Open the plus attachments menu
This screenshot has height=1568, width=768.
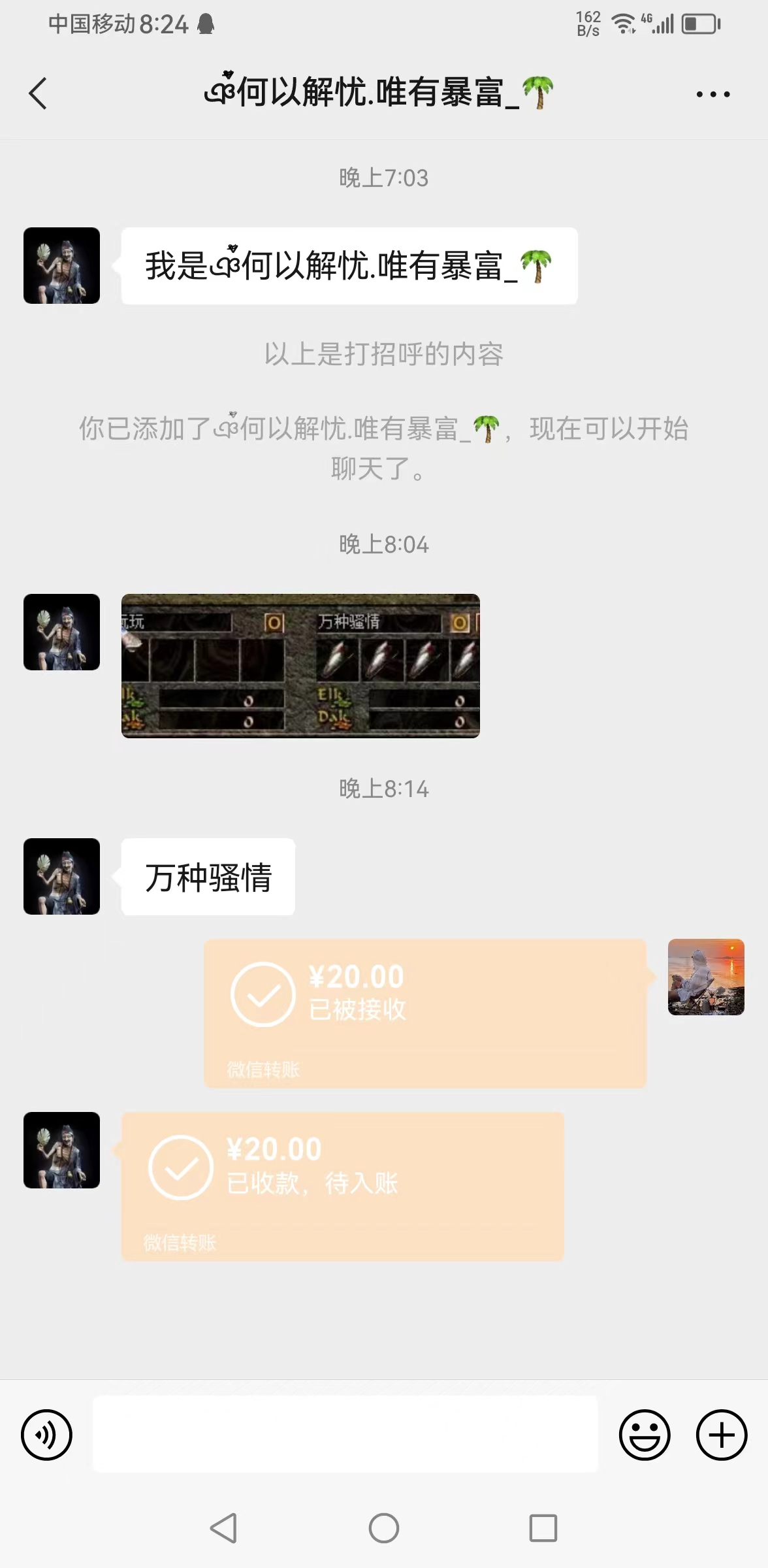(x=721, y=1435)
